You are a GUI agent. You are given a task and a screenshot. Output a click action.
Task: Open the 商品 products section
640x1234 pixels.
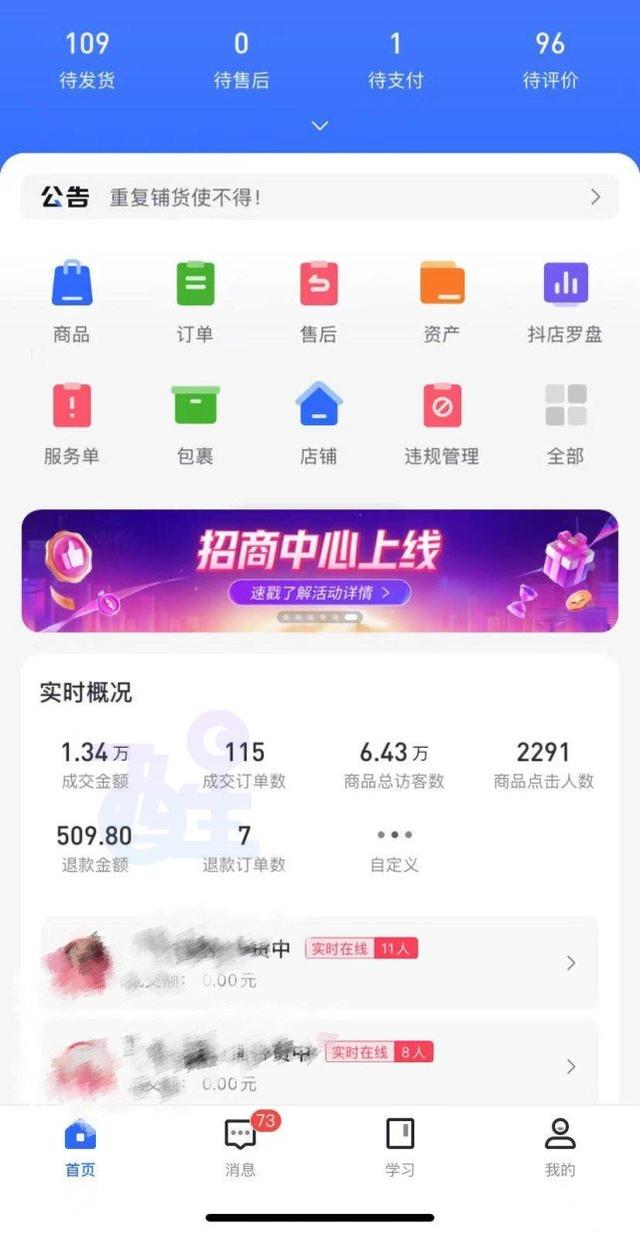72,301
